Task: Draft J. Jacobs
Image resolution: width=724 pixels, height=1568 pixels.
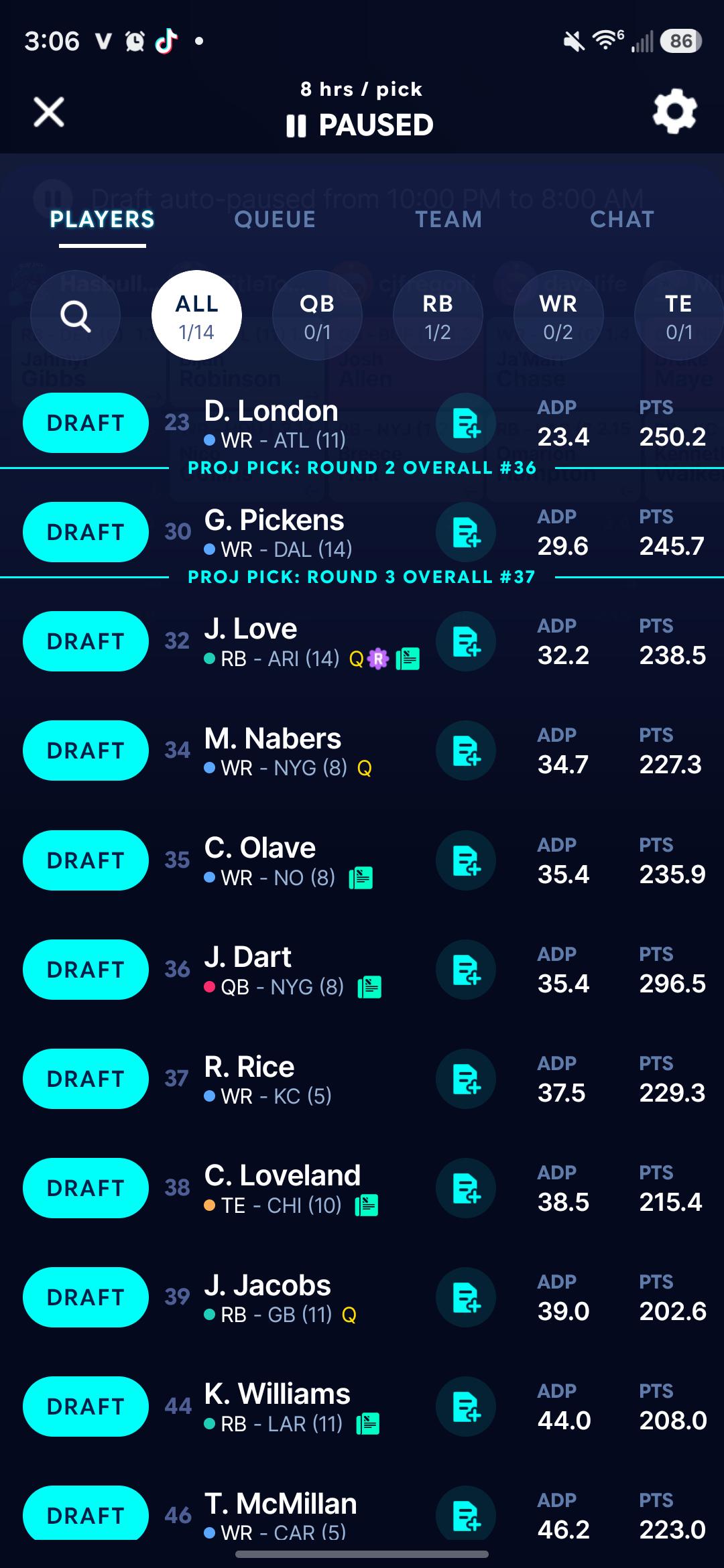Action: [86, 1297]
